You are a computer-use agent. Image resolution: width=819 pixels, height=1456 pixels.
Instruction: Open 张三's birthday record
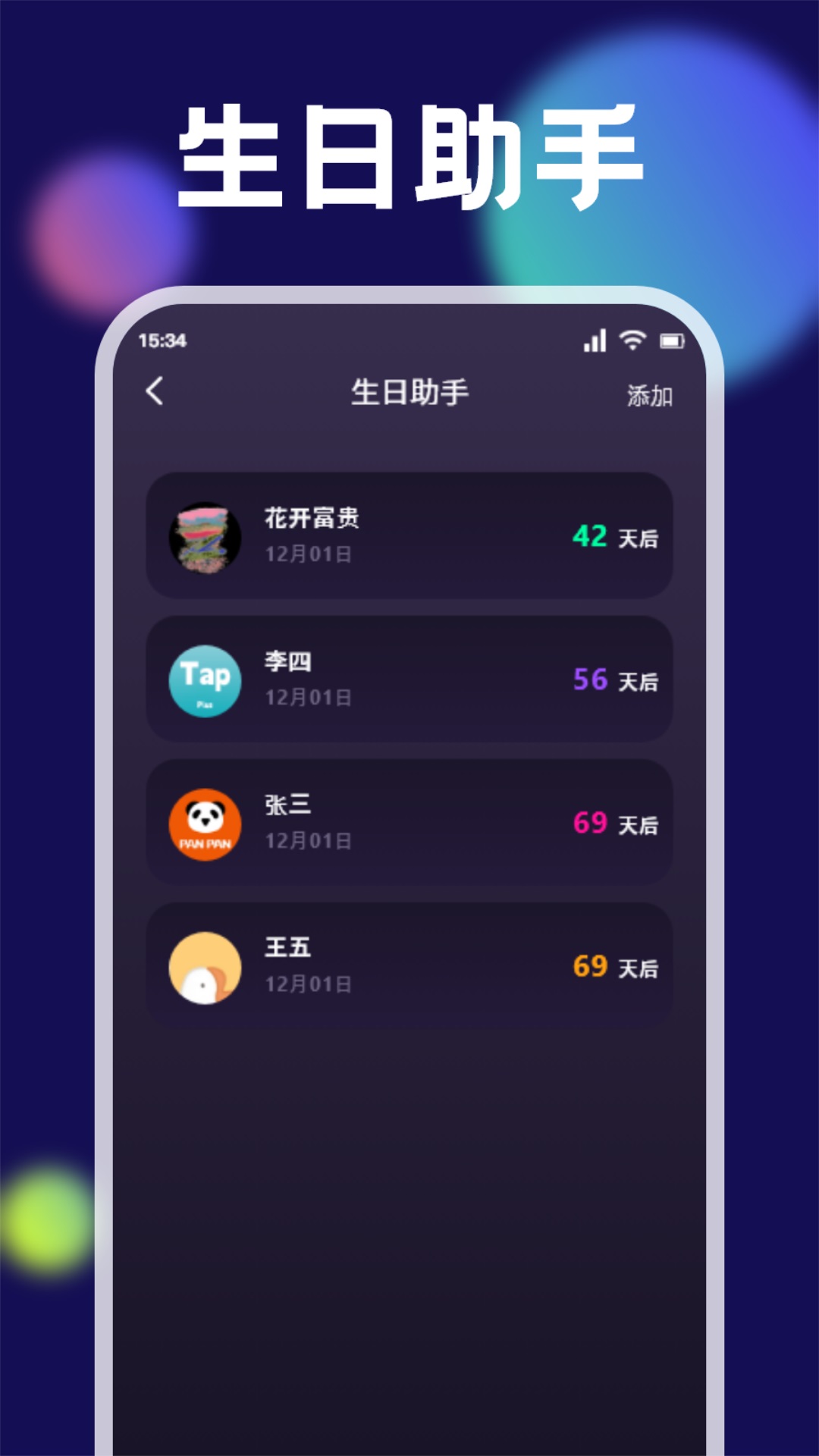coord(409,825)
